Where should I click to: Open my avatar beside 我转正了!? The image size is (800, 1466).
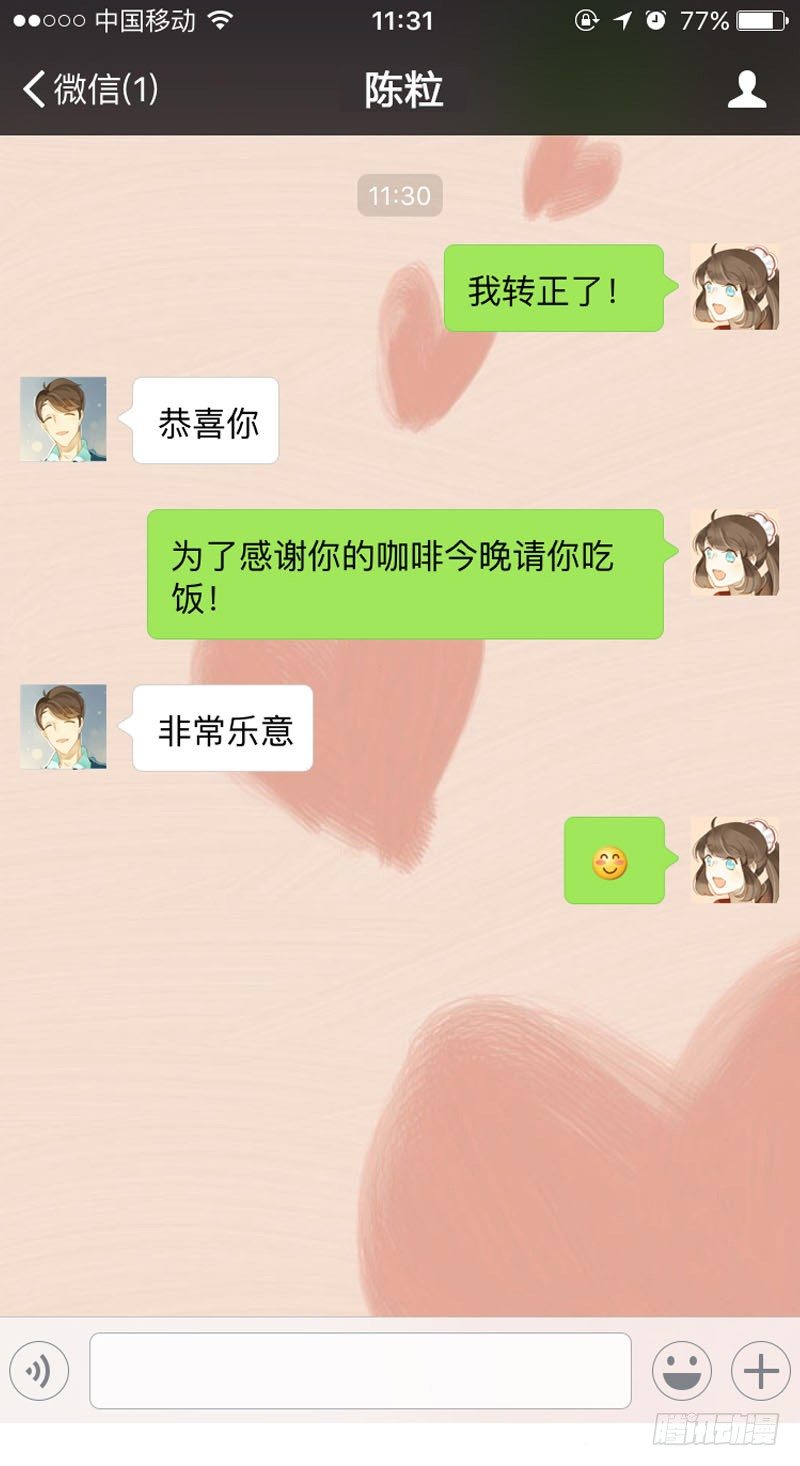(x=735, y=286)
